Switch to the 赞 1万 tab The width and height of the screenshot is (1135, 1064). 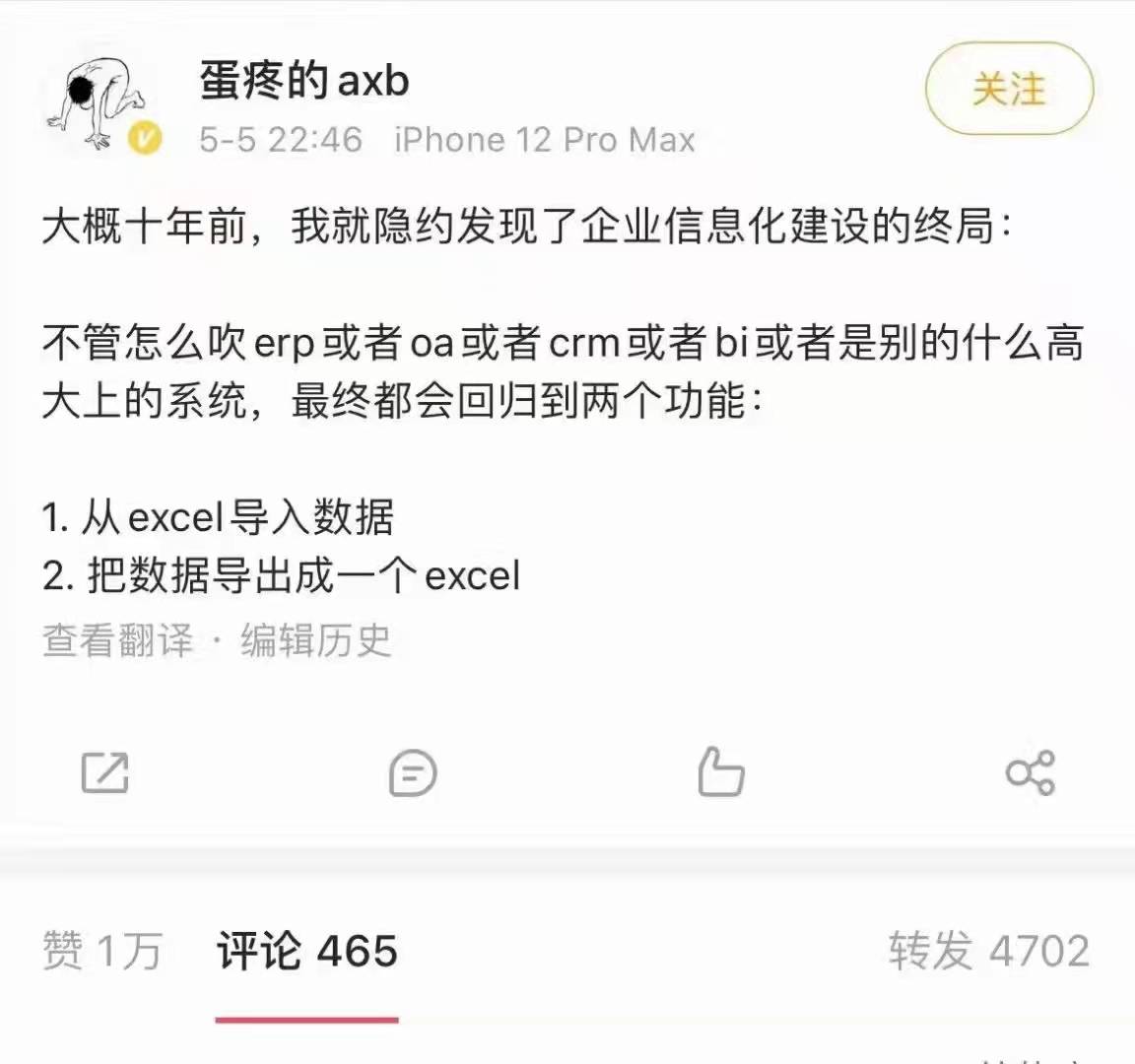click(x=101, y=951)
